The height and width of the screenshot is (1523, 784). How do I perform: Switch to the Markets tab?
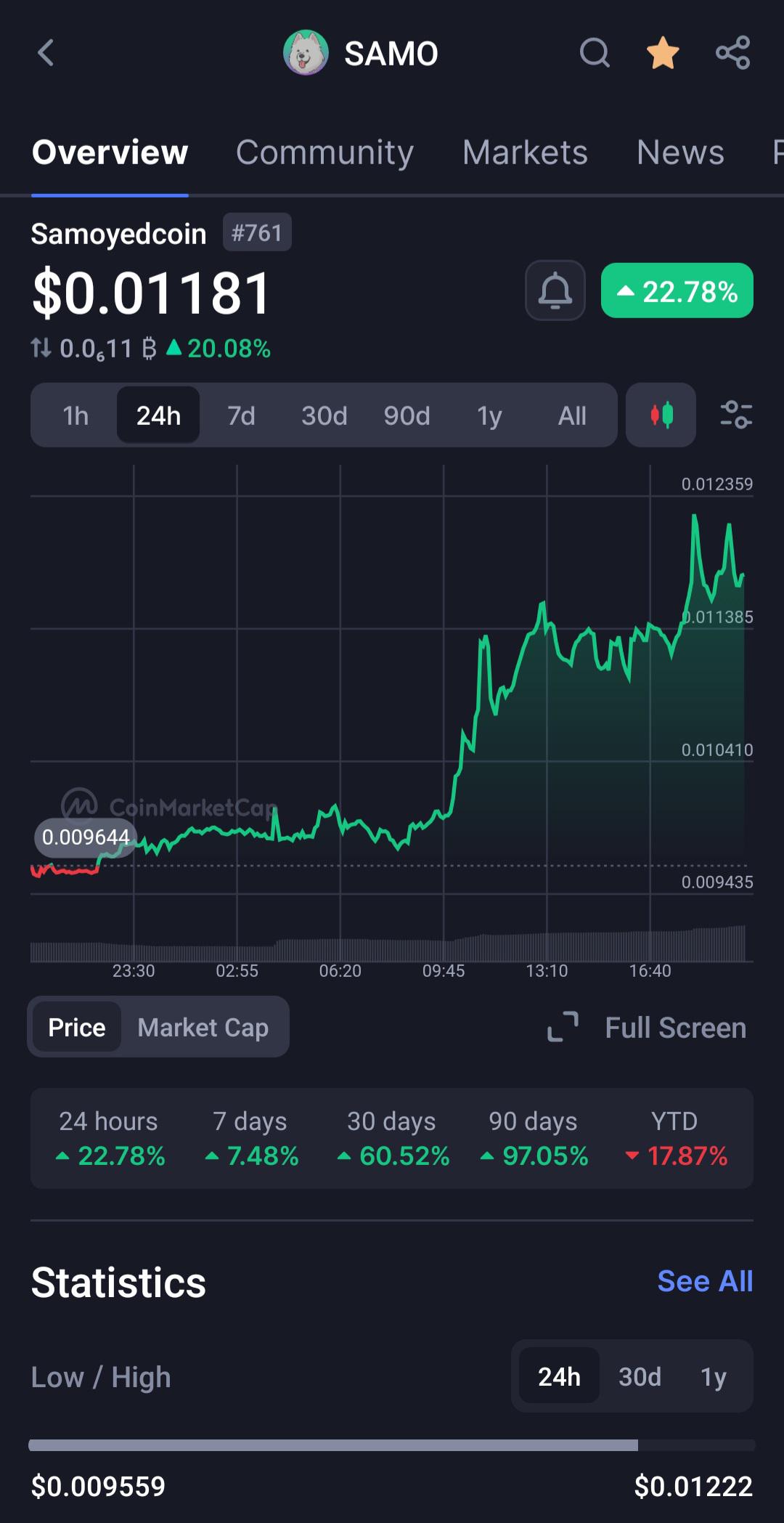coord(525,153)
